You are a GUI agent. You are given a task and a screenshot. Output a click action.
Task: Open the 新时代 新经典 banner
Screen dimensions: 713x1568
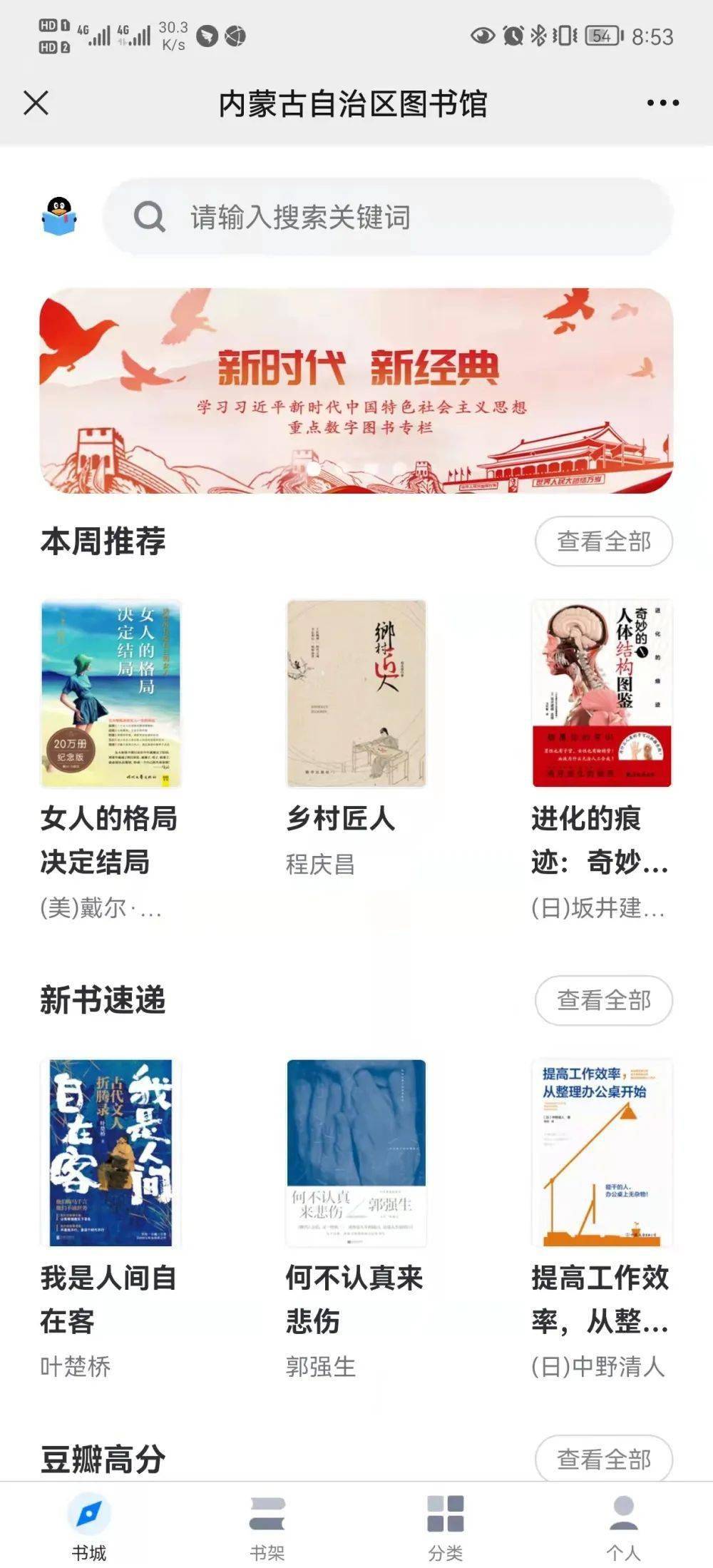tap(356, 390)
